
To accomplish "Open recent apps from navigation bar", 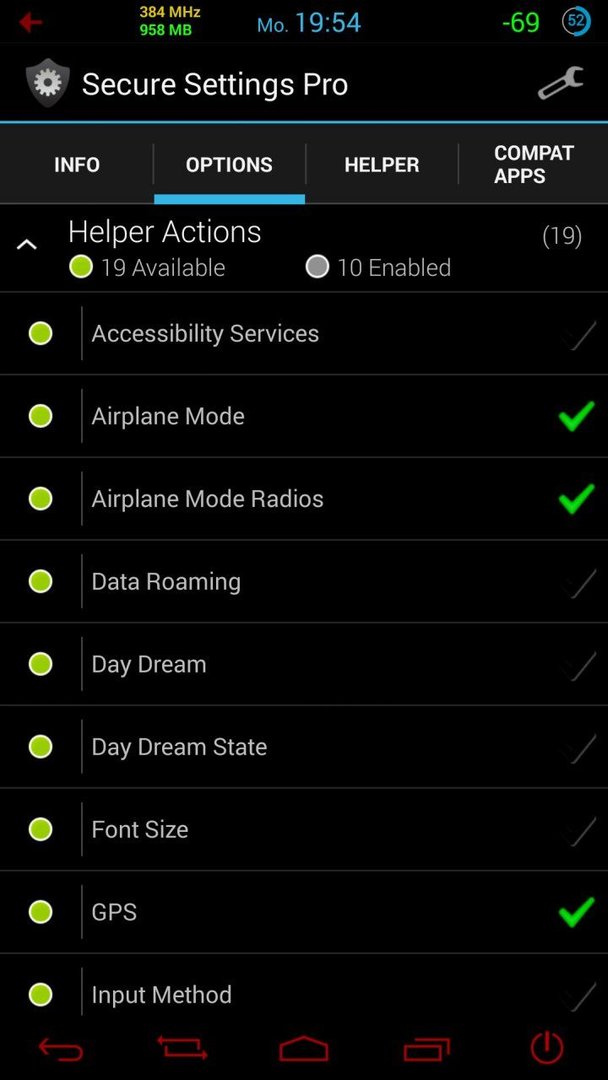I will 426,1050.
